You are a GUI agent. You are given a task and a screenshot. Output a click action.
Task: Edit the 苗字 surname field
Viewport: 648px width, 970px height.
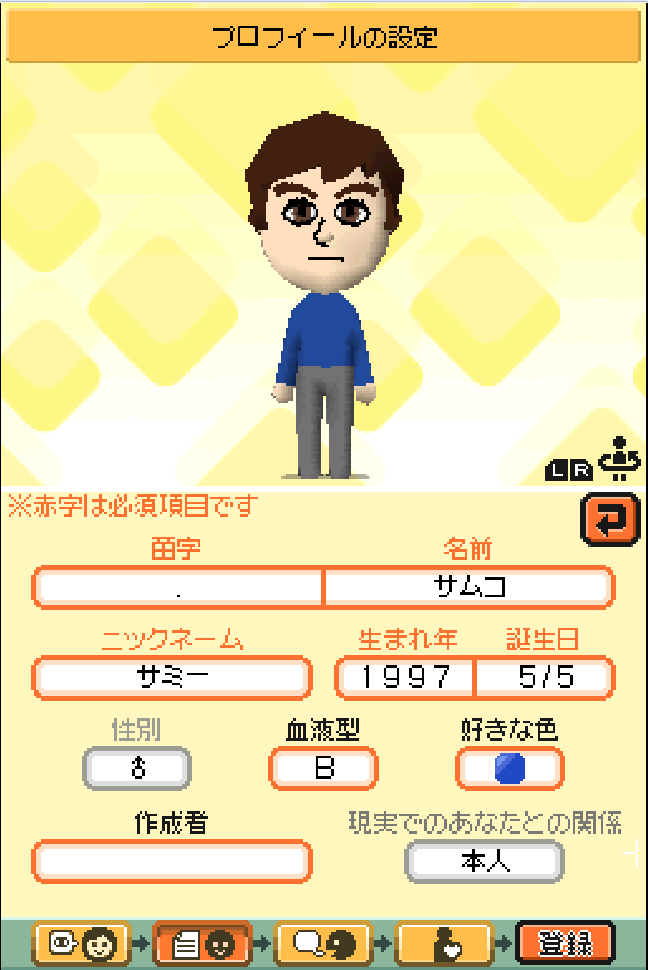tap(178, 586)
